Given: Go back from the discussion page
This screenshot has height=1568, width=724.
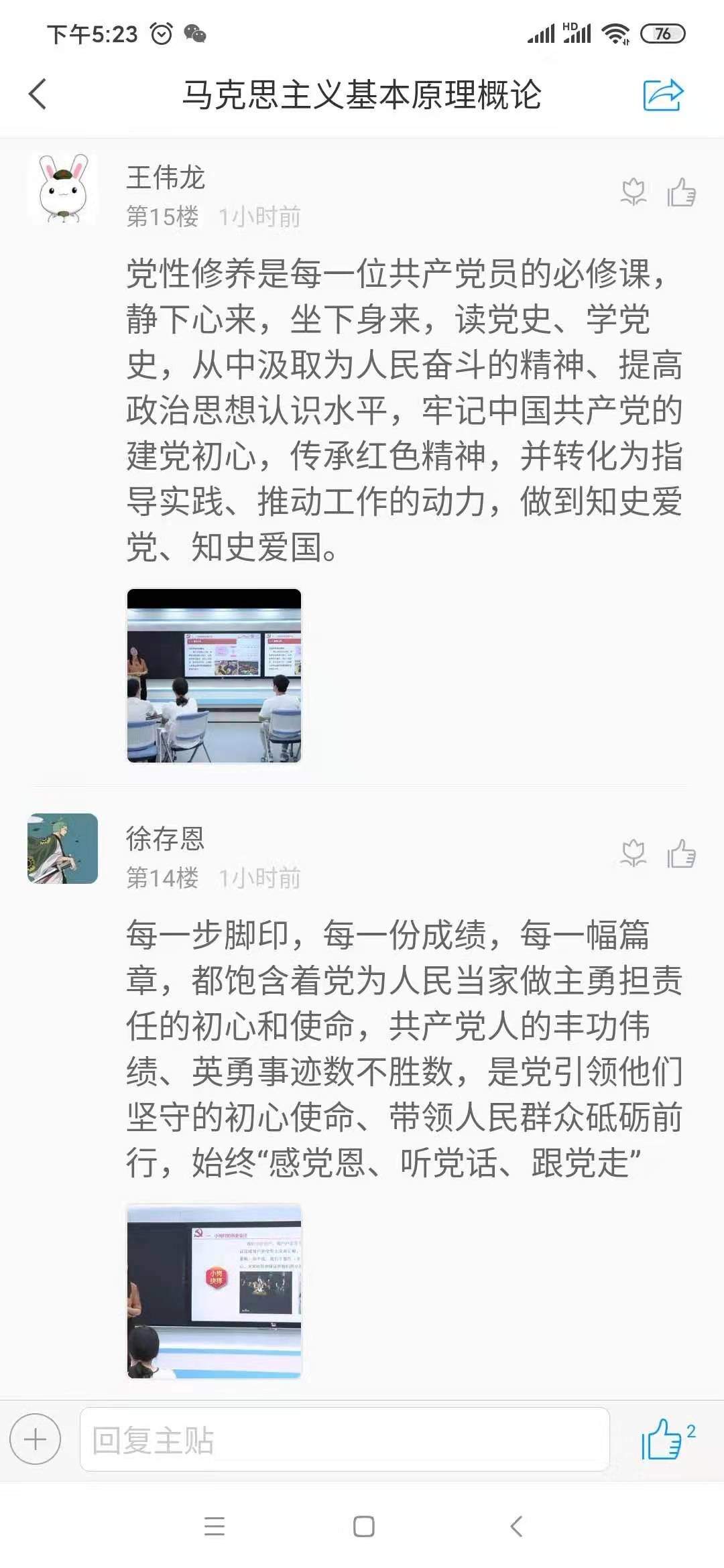Looking at the screenshot, I should (x=38, y=94).
